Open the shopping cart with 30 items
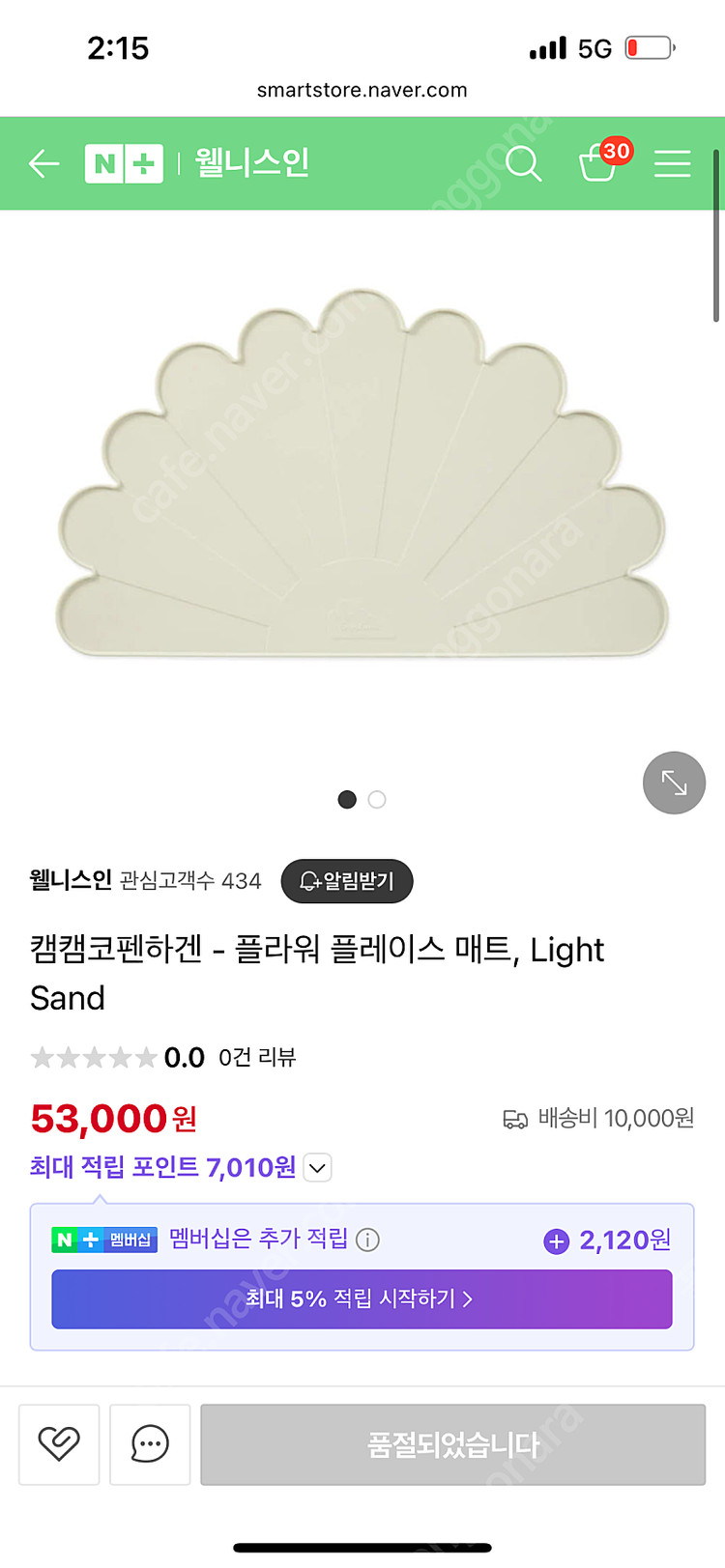 pyautogui.click(x=599, y=166)
